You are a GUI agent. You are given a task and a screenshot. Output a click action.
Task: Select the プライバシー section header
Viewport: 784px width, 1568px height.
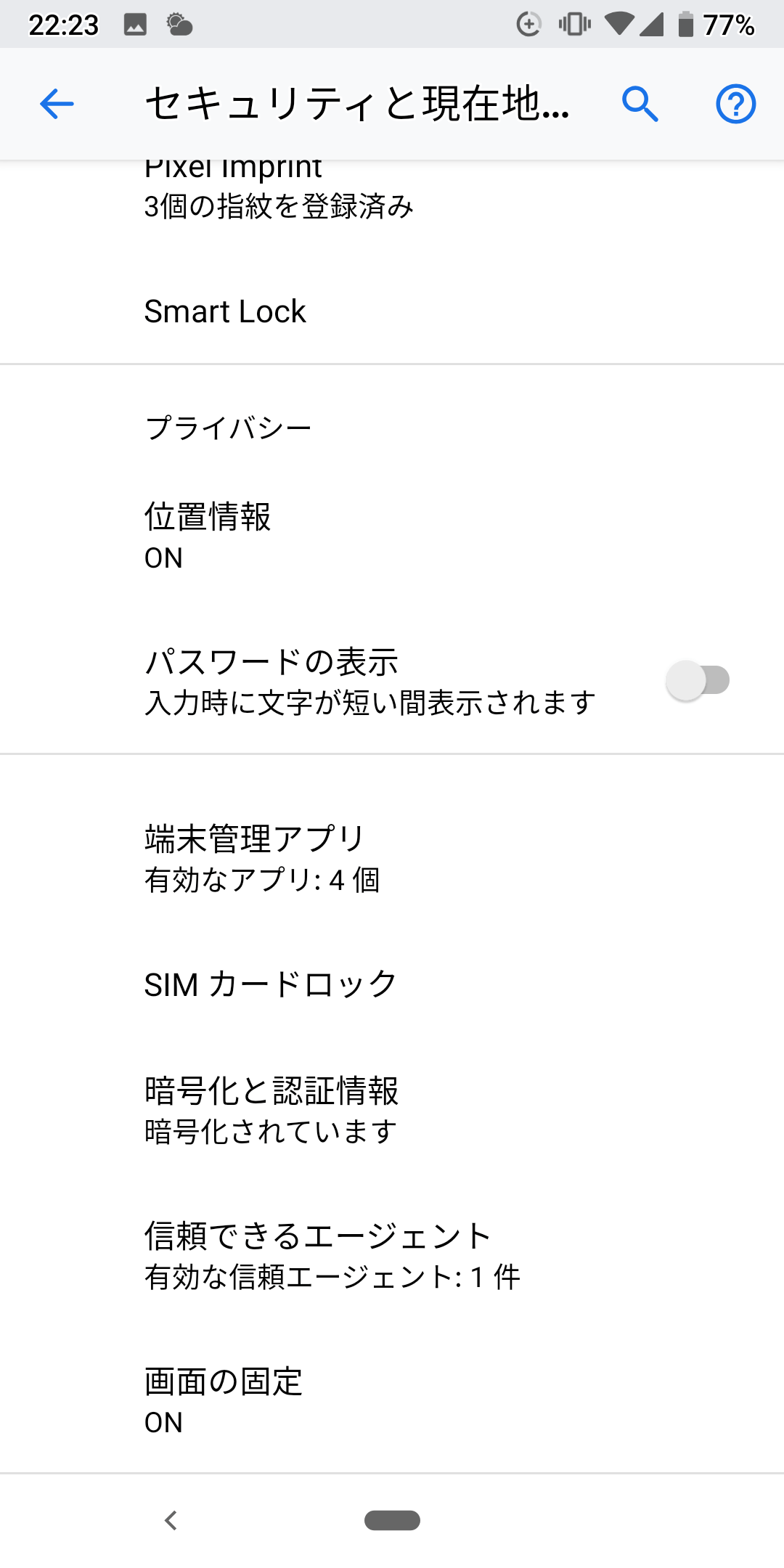(x=227, y=427)
